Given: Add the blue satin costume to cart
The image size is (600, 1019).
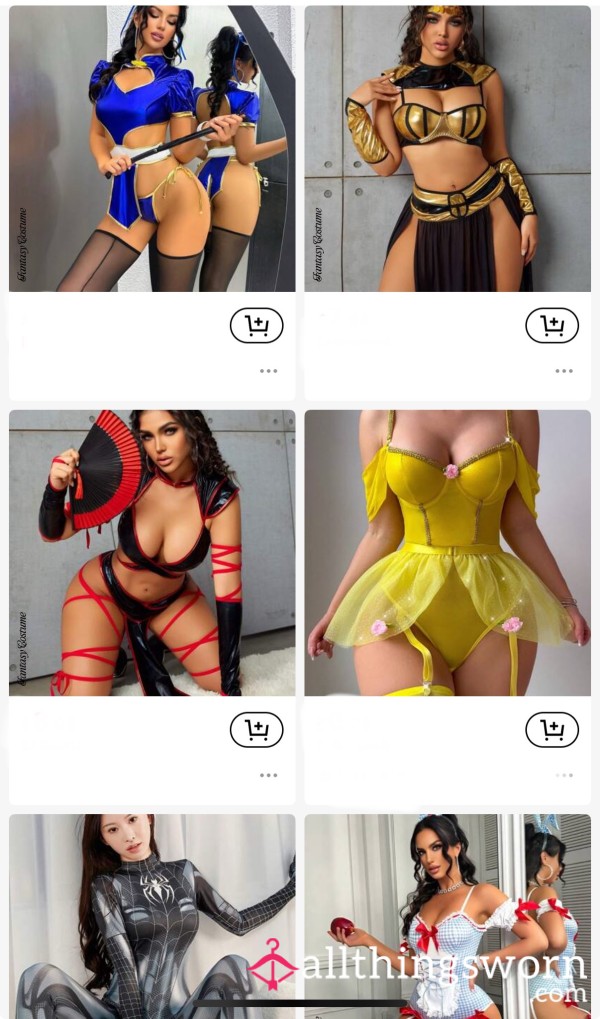Looking at the screenshot, I should click(x=257, y=325).
